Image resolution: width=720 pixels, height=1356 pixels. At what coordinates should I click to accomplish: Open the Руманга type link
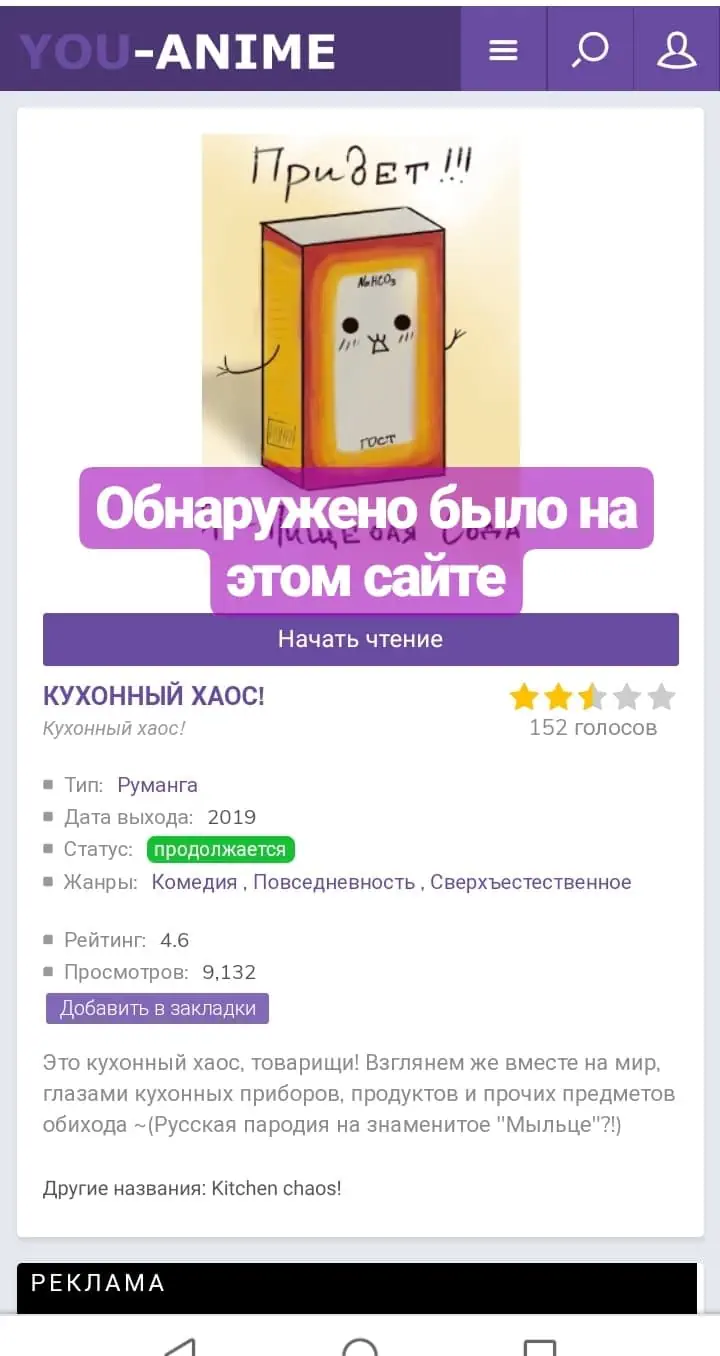[x=157, y=785]
